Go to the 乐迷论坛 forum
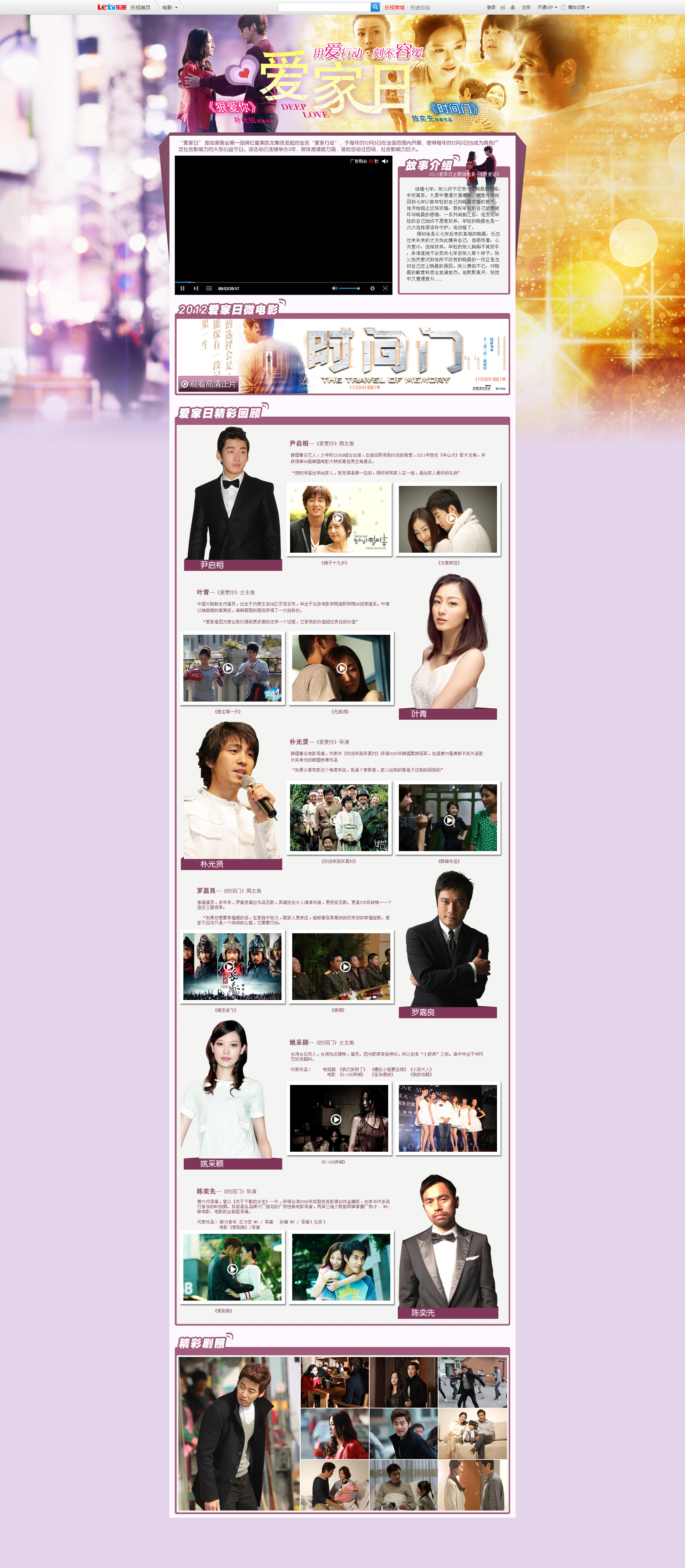 point(420,7)
